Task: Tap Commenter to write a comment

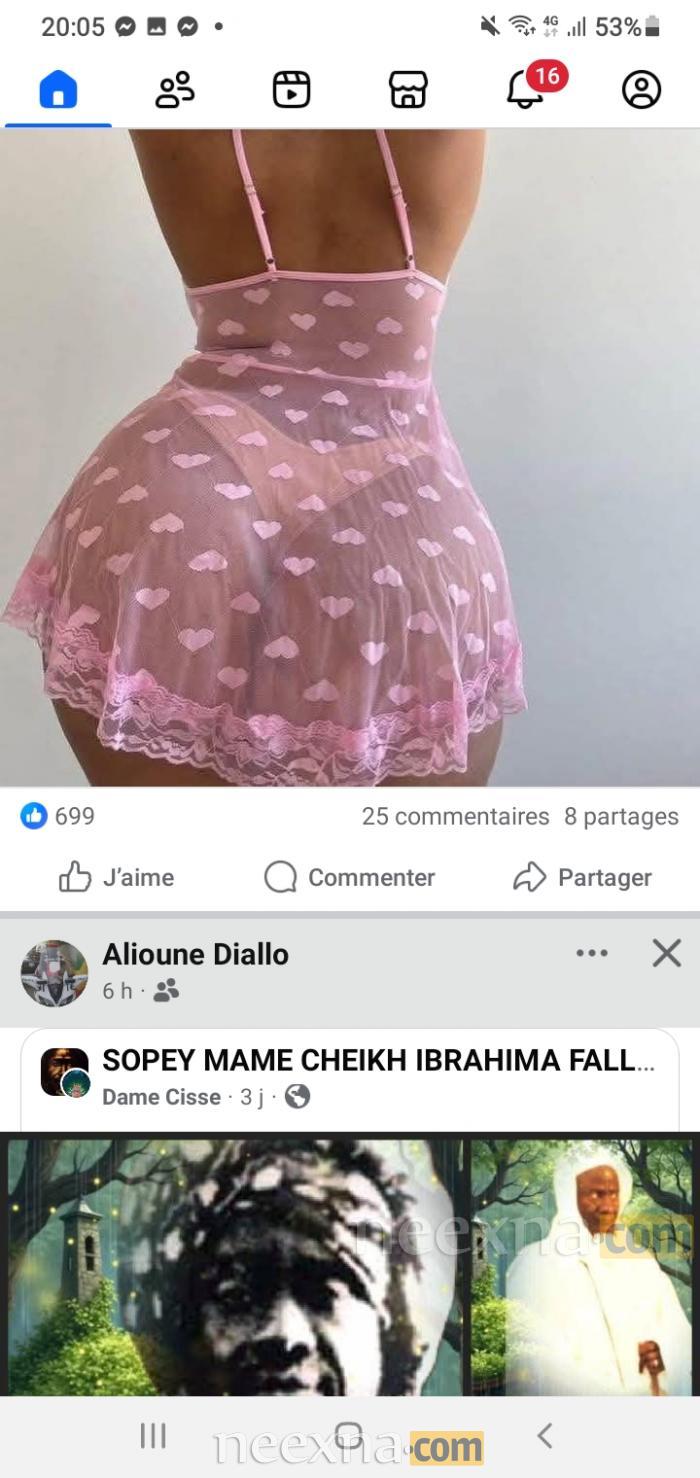Action: click(x=350, y=877)
